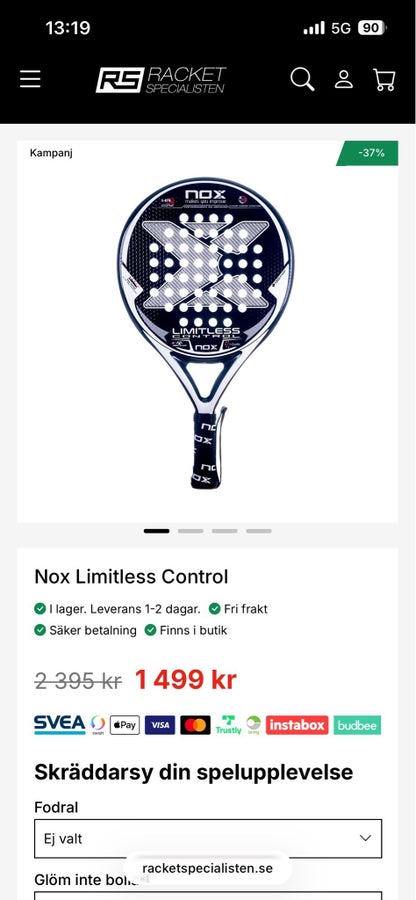Open the Nox Limitless Control racket photo
The image size is (416, 900).
pos(206,333)
